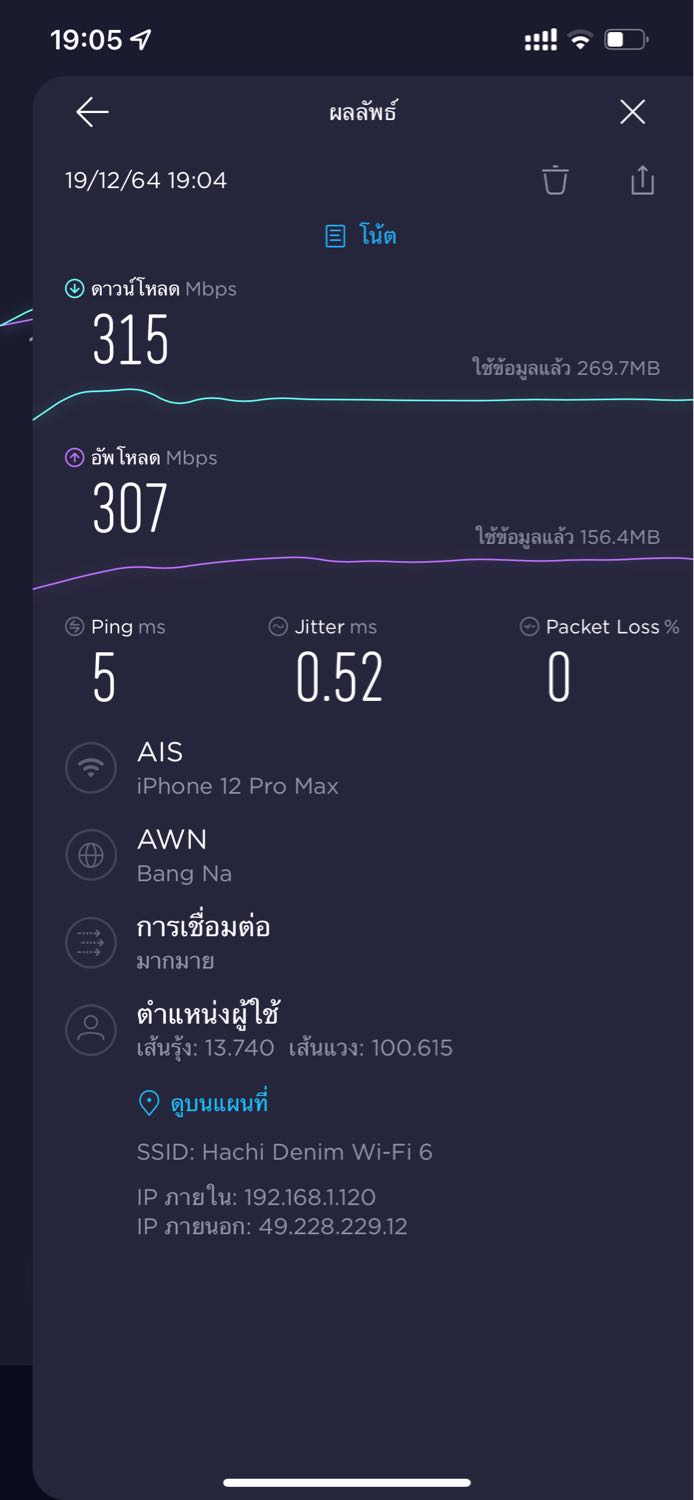Close the results screen
Image resolution: width=694 pixels, height=1500 pixels.
[632, 112]
